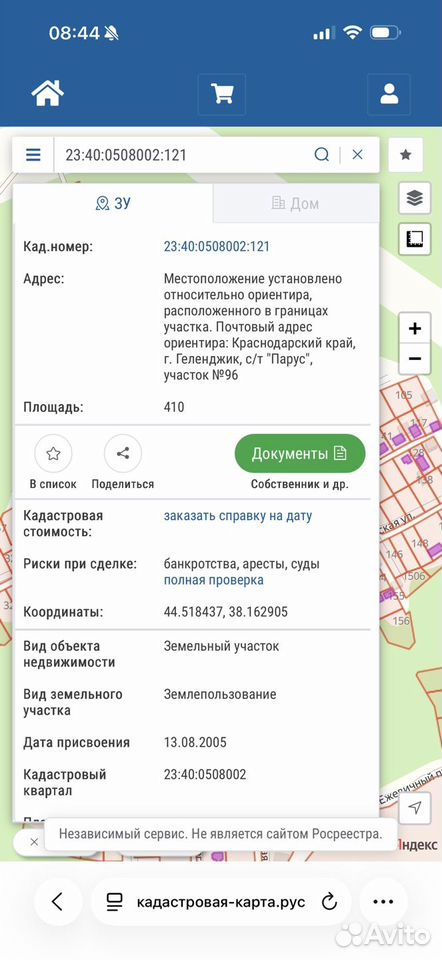The height and width of the screenshot is (960, 442).
Task: Open the 23:40:0508002:121 number link
Action: (217, 247)
